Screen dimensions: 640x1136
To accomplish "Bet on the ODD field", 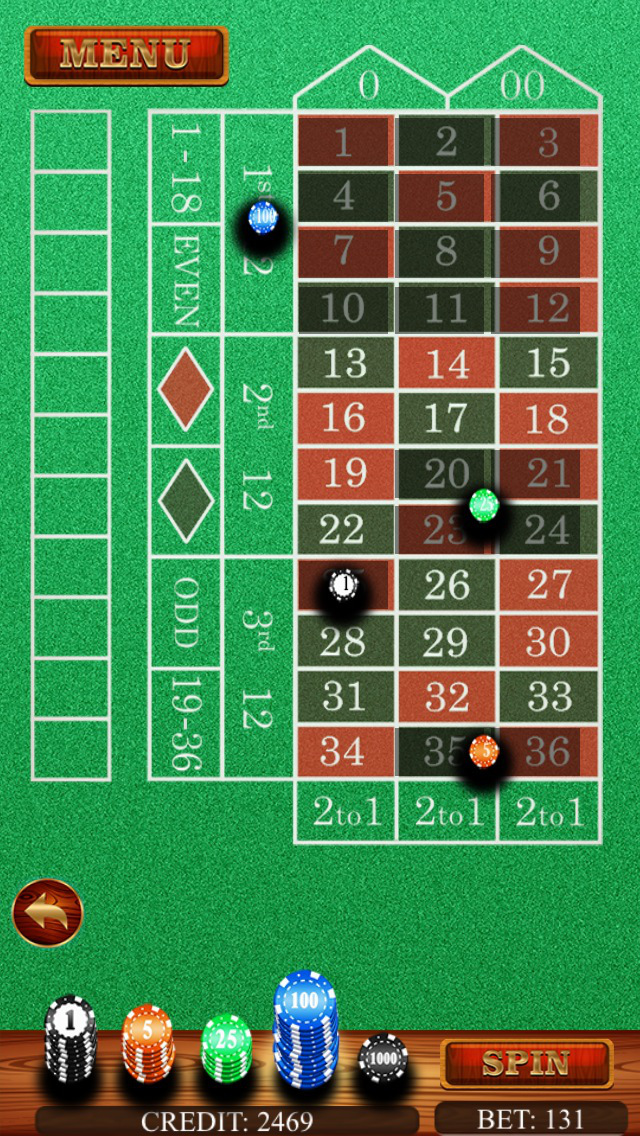I will click(186, 613).
